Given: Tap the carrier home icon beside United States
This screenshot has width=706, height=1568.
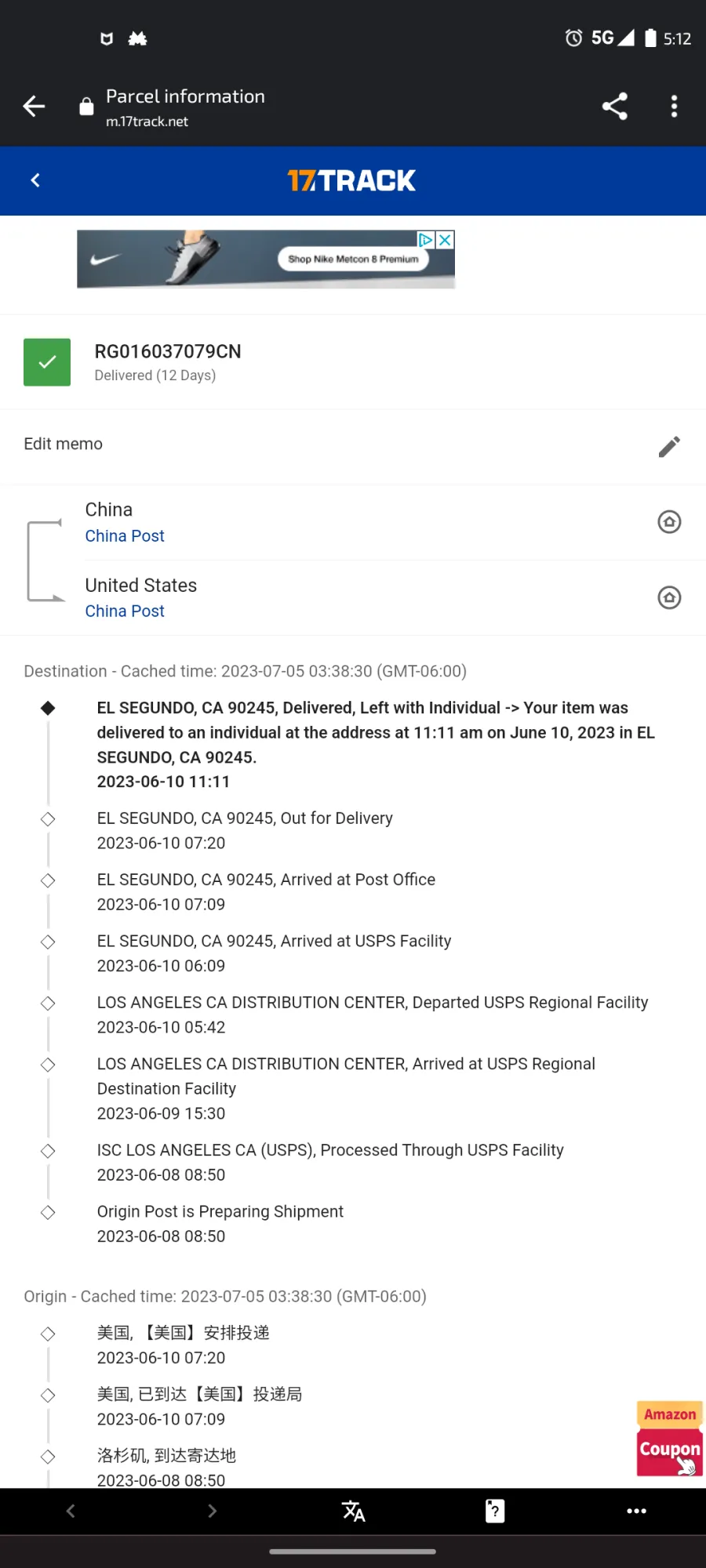Looking at the screenshot, I should pyautogui.click(x=669, y=597).
